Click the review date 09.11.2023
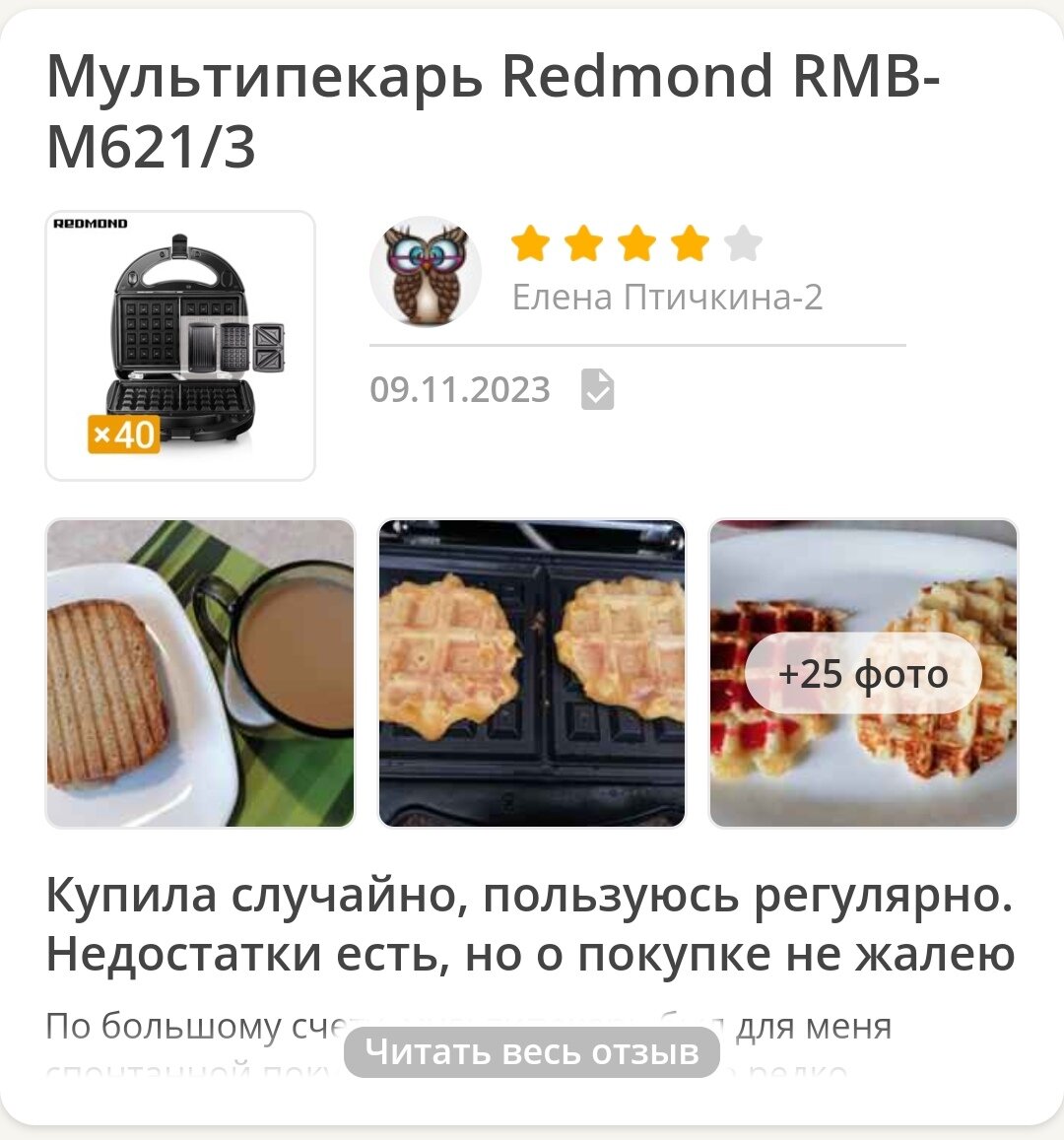 (459, 390)
